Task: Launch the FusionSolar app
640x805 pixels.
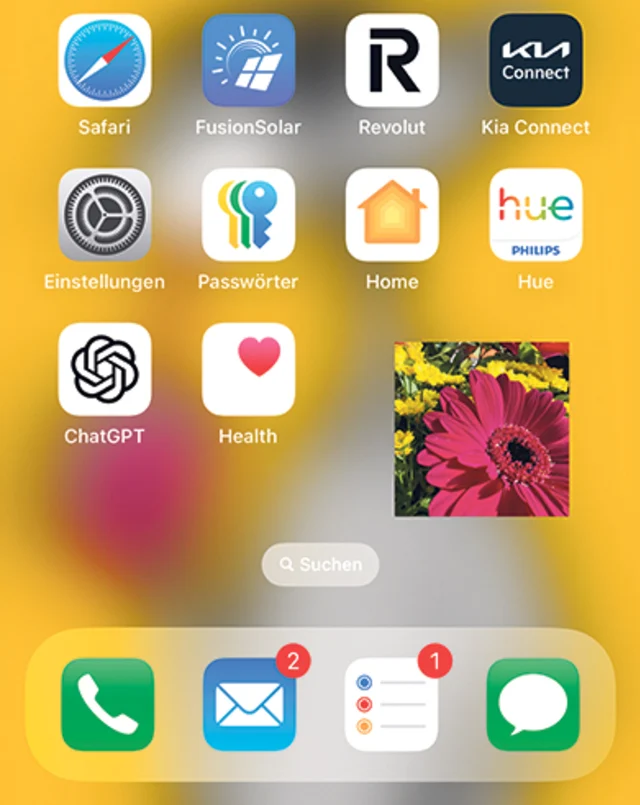Action: (248, 60)
